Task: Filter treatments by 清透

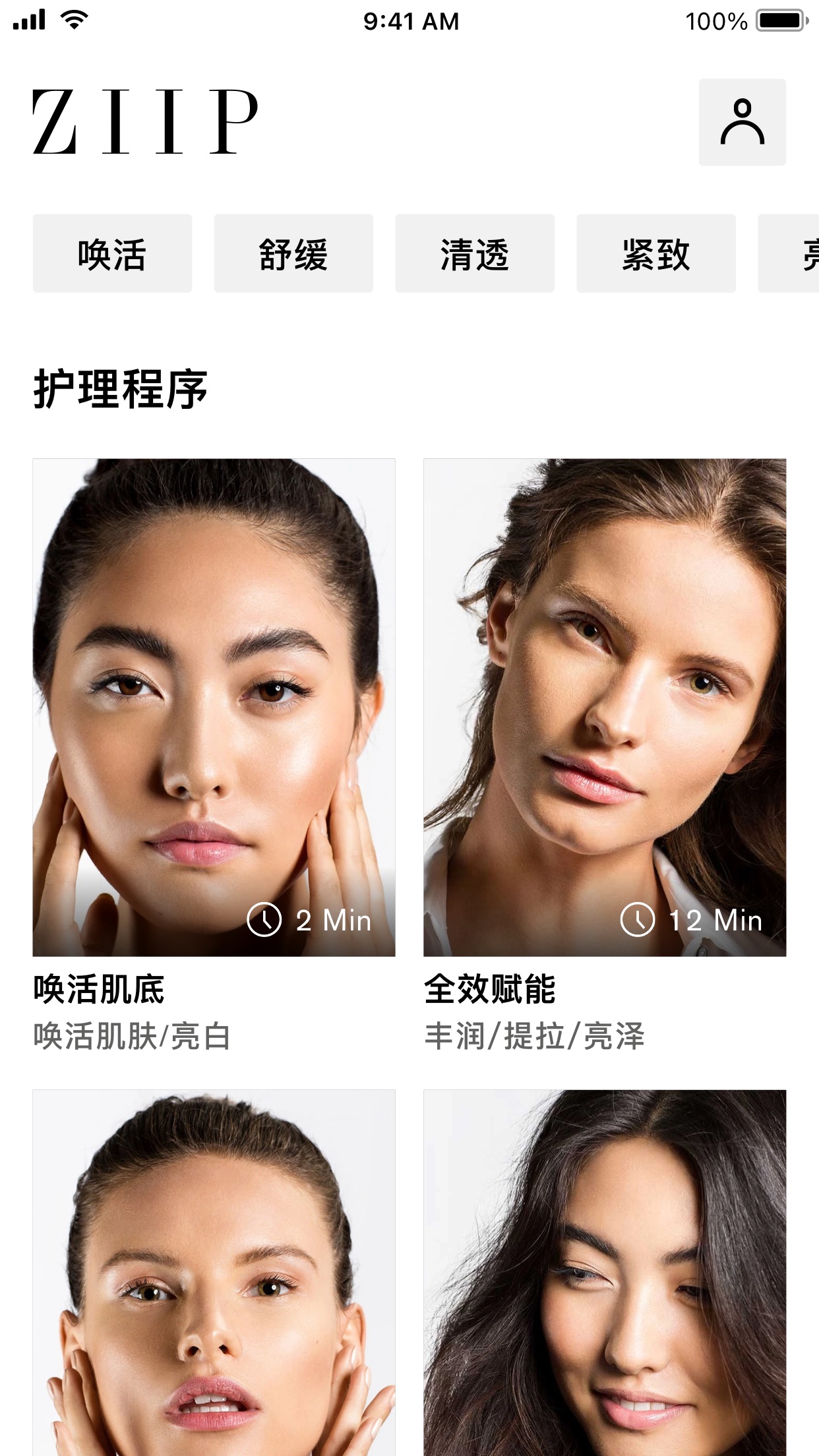Action: coord(475,253)
